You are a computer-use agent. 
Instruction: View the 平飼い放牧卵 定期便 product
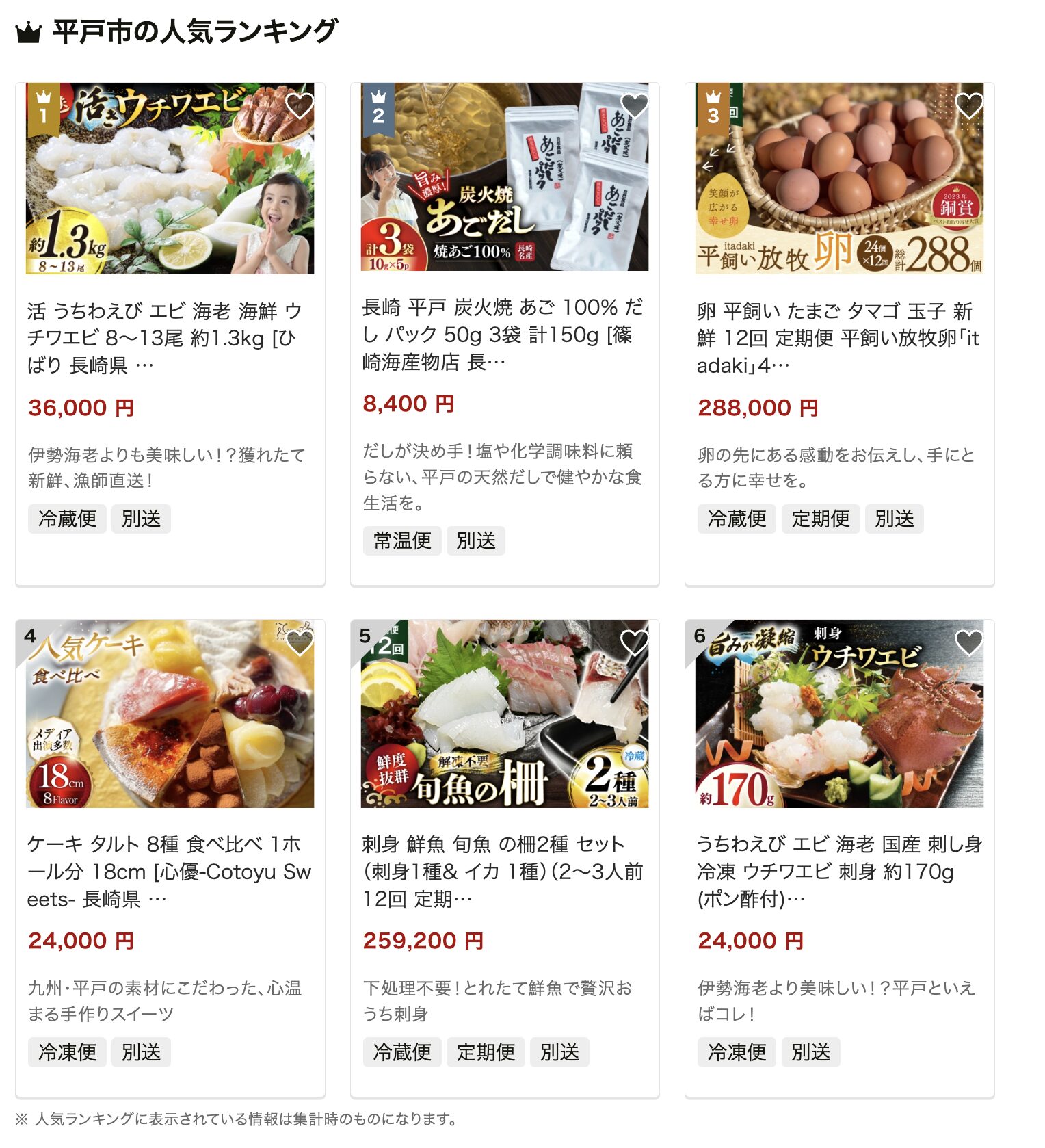coord(838,338)
